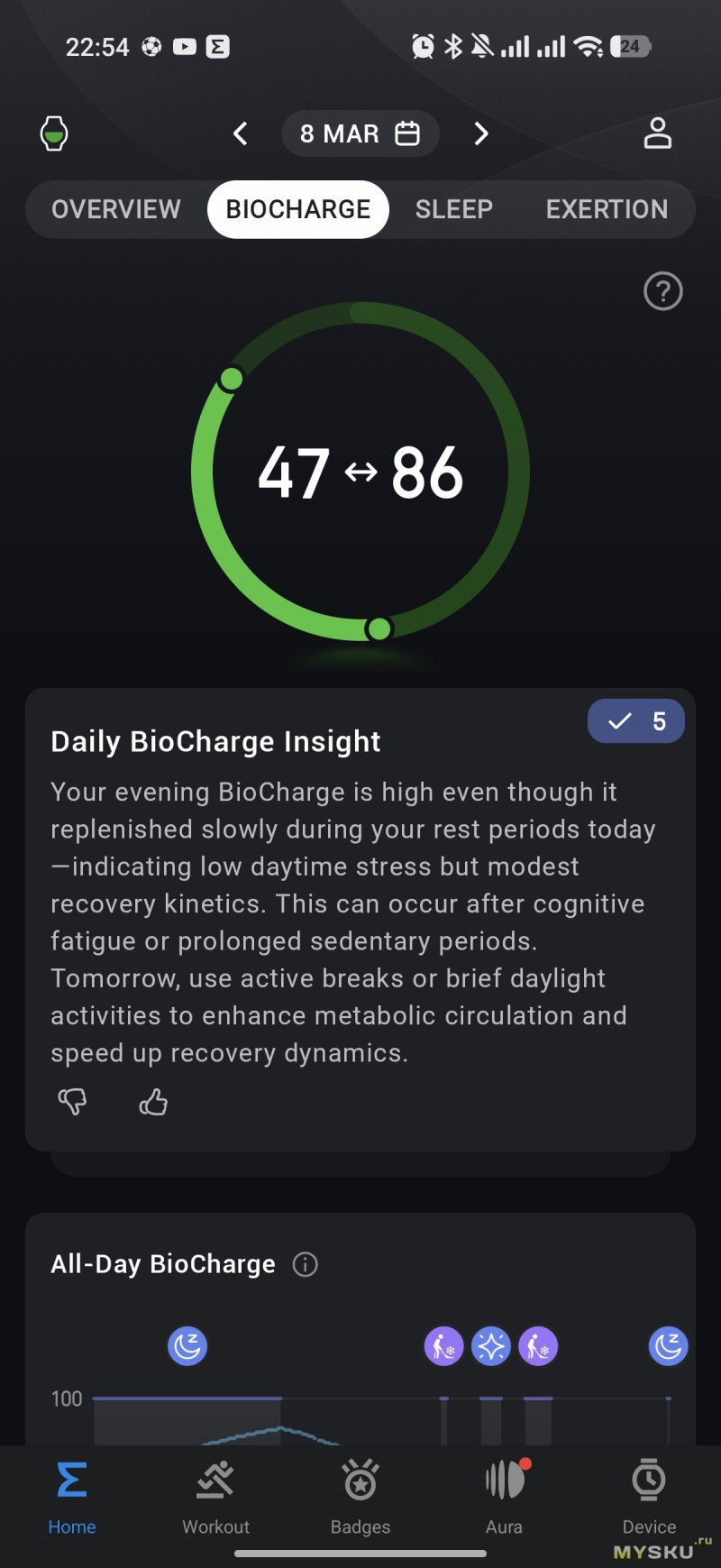Open the watch device status icon
This screenshot has height=1568, width=721.
(54, 133)
